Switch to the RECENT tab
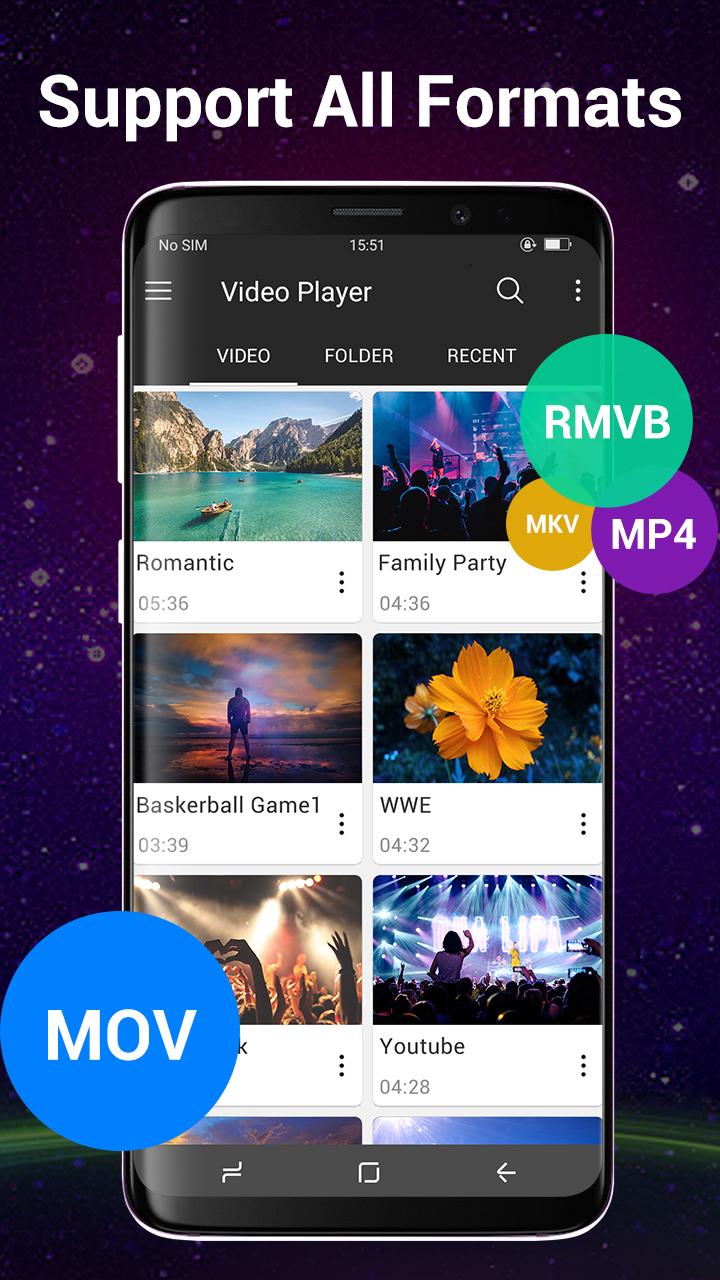720x1280 pixels. (x=482, y=355)
